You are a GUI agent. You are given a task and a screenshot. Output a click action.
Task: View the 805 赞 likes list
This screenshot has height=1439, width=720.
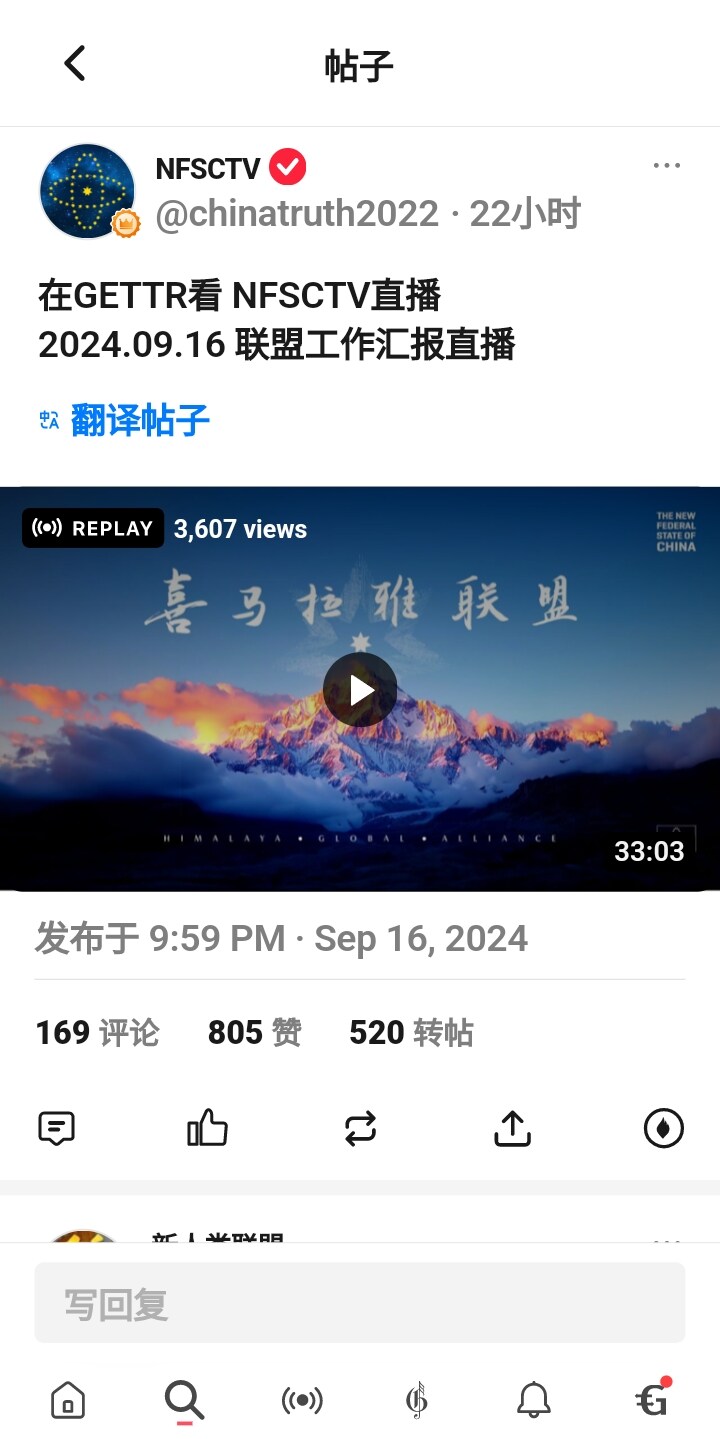(x=254, y=1033)
